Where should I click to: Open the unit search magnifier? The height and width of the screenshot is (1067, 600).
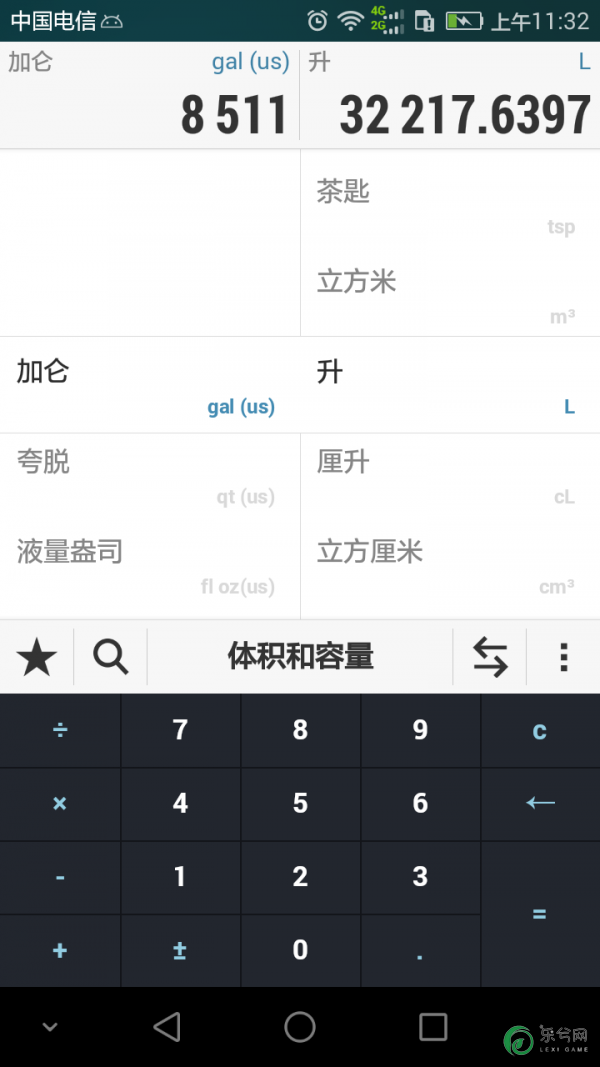tap(111, 657)
